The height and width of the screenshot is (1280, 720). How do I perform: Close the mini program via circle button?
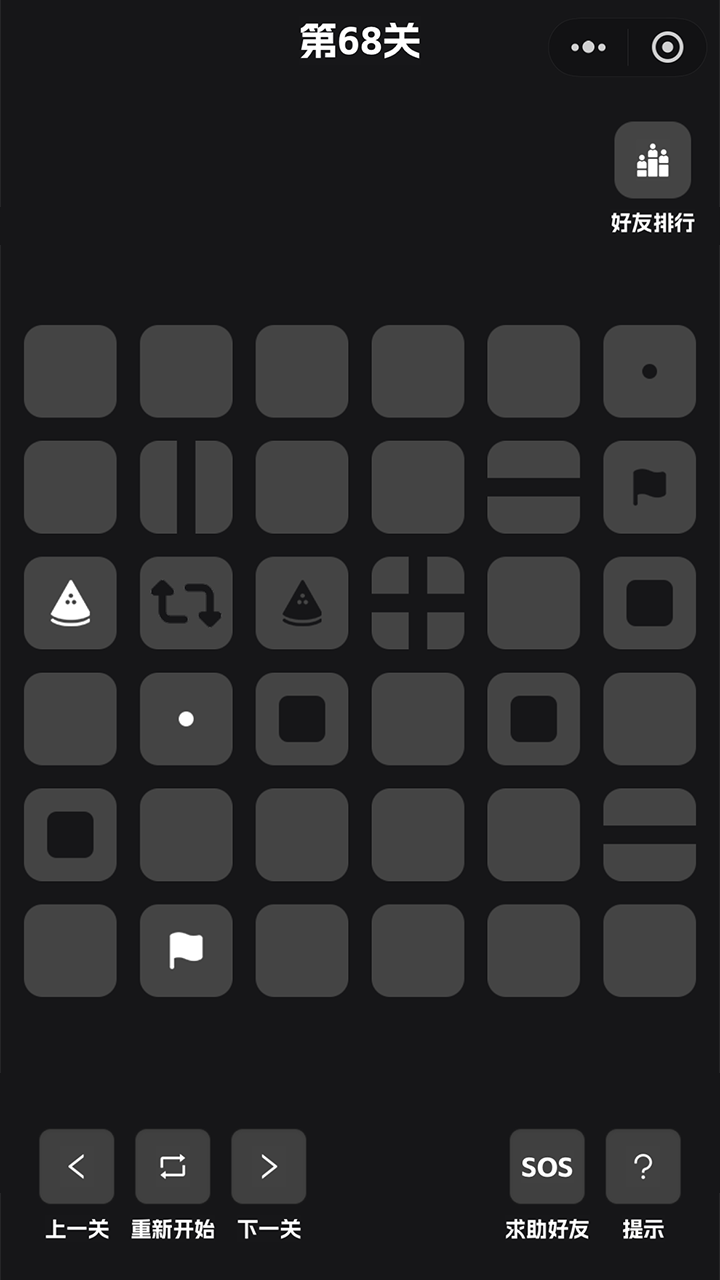667,47
